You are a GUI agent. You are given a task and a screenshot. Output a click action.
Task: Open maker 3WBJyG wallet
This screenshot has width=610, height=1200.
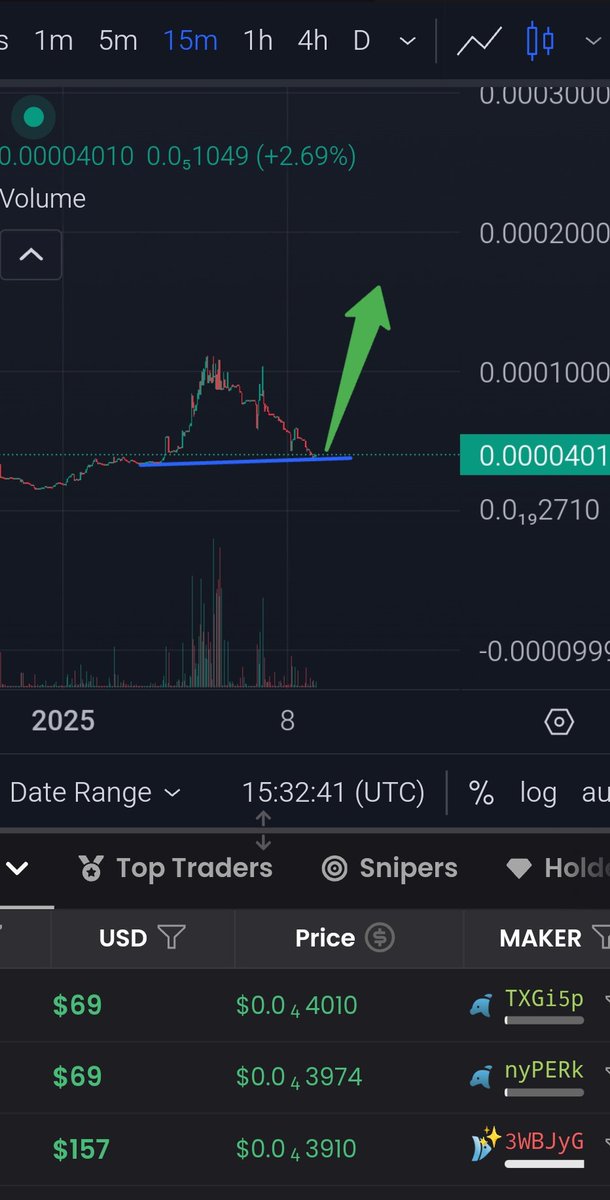(x=544, y=1142)
